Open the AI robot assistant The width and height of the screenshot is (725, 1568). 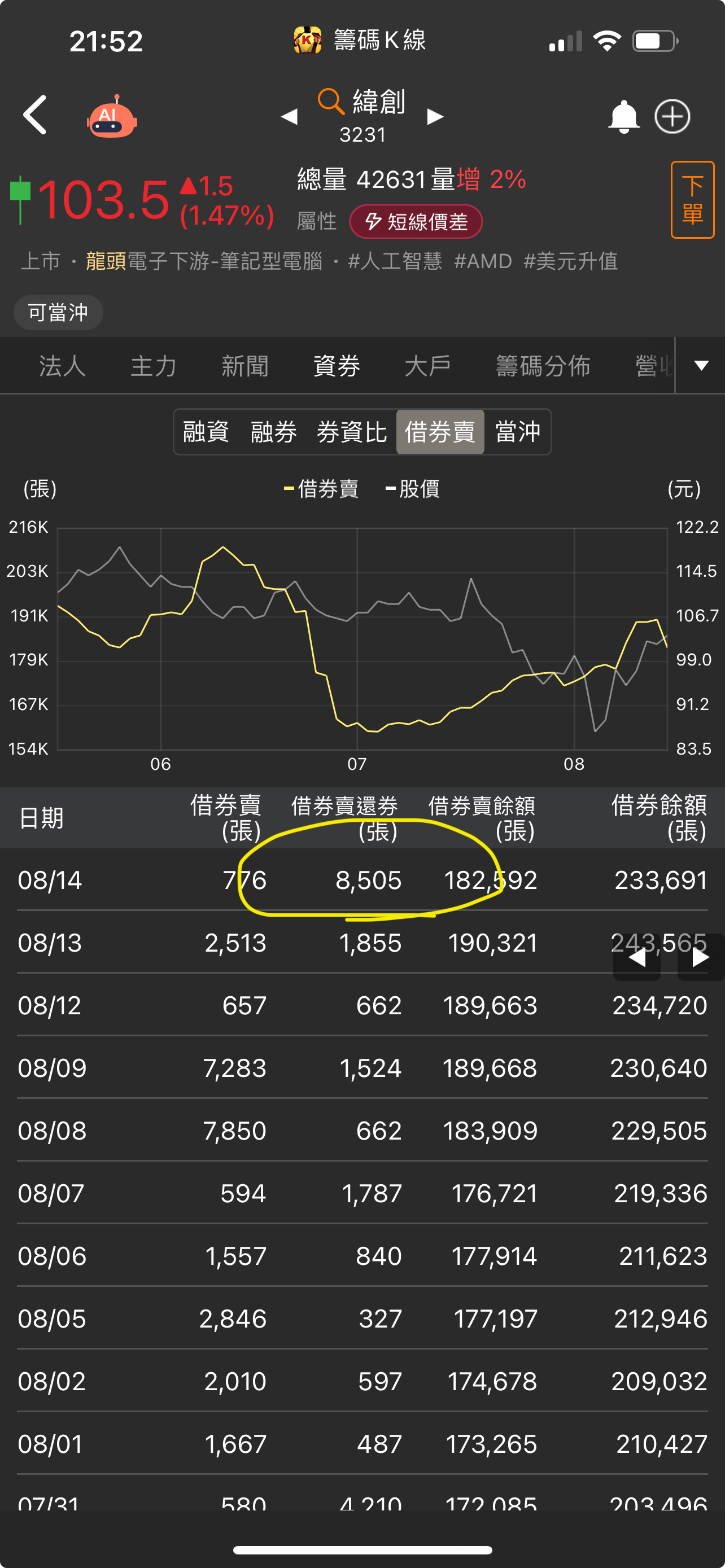[111, 117]
